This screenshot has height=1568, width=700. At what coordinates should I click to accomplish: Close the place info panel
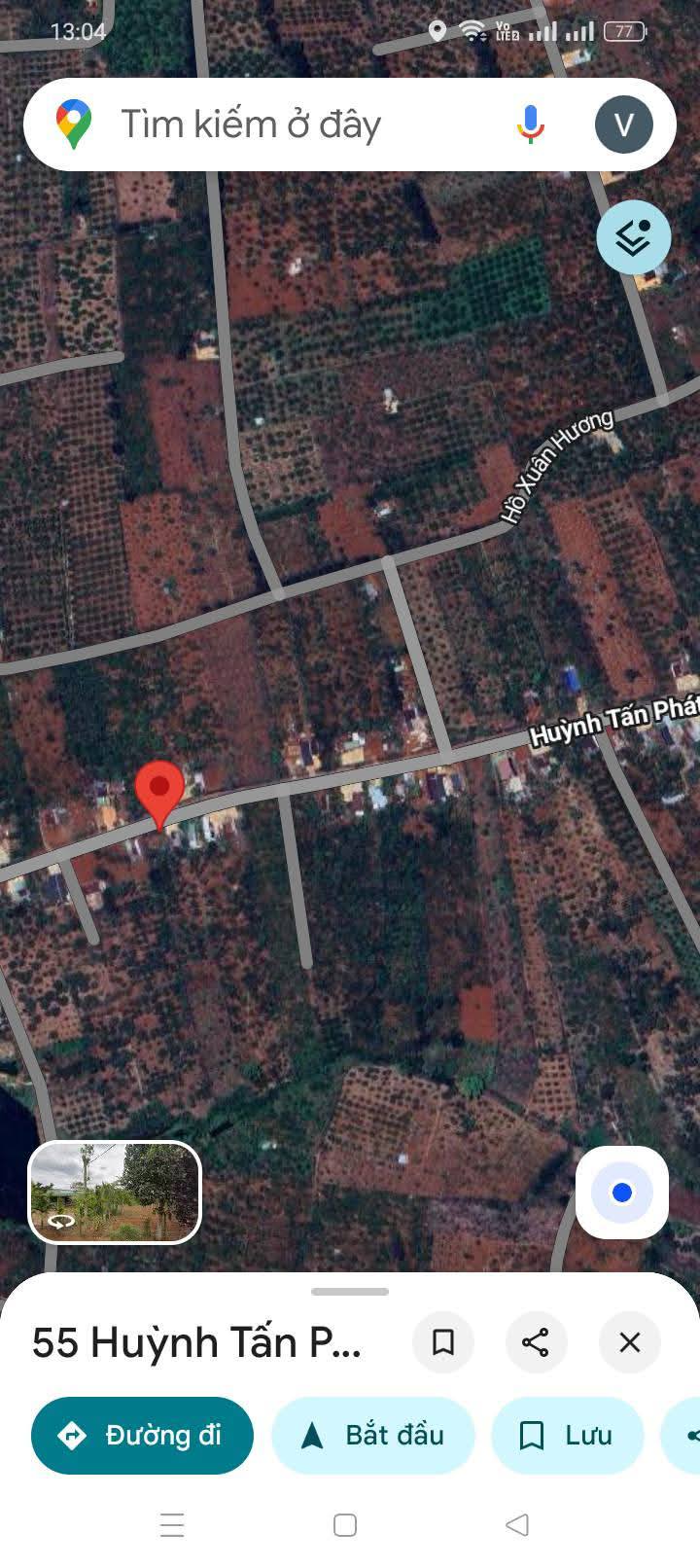[x=630, y=1343]
